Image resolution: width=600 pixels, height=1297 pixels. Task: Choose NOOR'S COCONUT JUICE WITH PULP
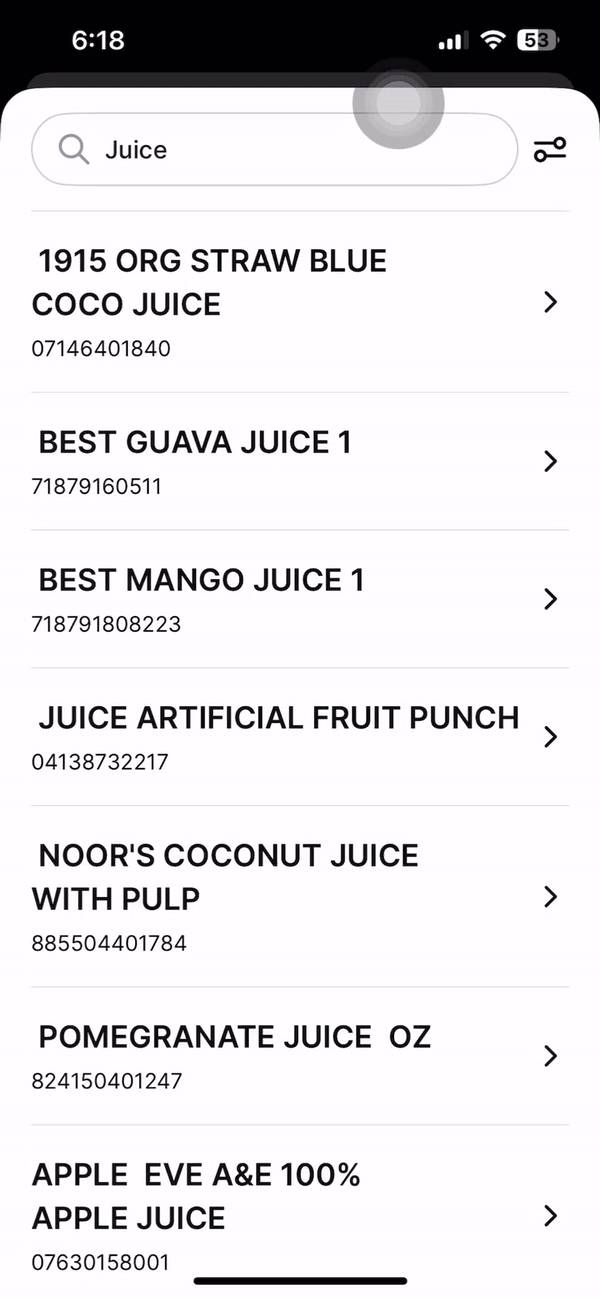(x=300, y=896)
